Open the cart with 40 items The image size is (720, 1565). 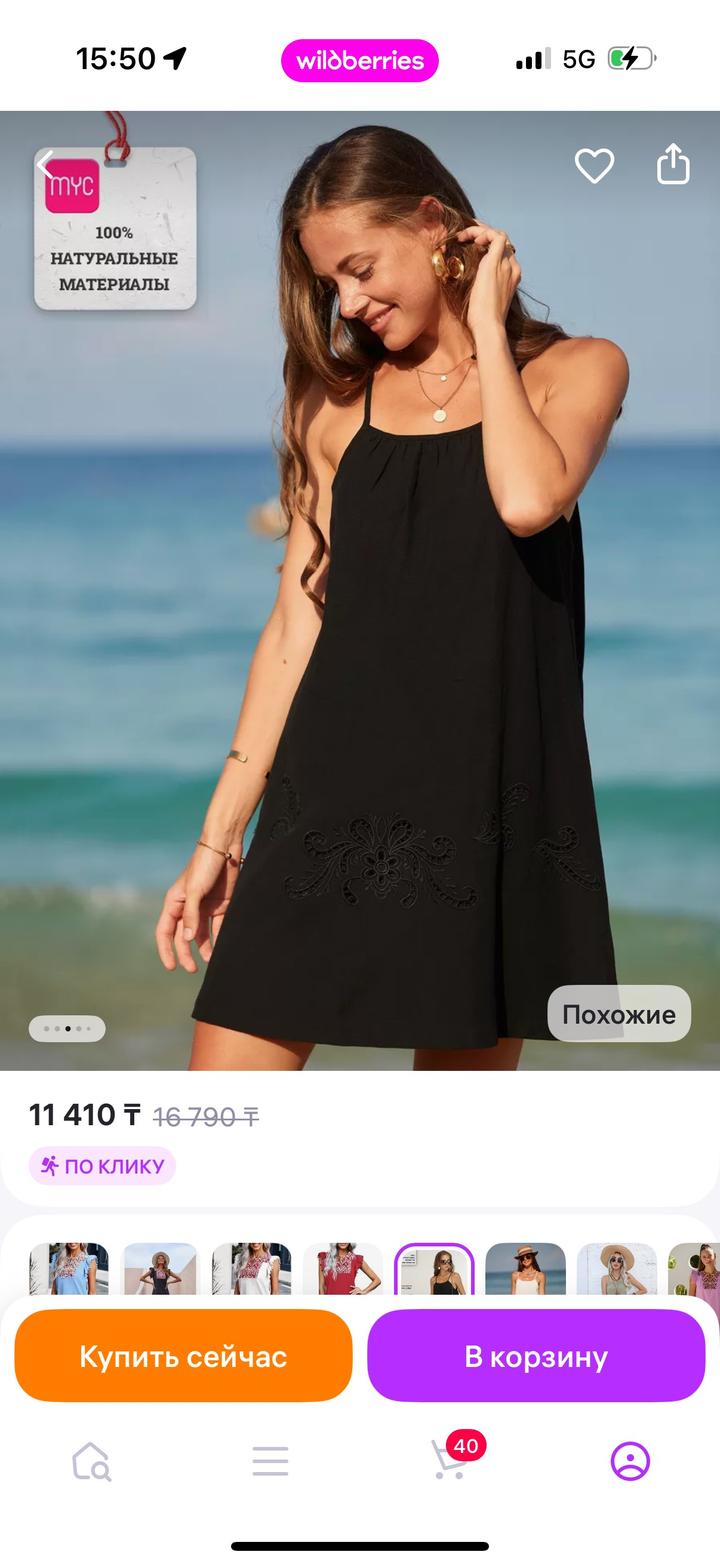coord(450,1461)
